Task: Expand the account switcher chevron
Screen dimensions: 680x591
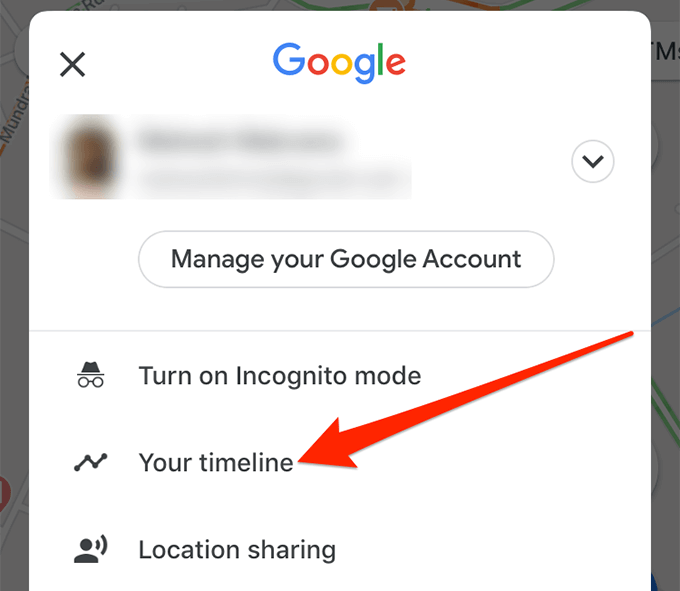Action: click(592, 161)
